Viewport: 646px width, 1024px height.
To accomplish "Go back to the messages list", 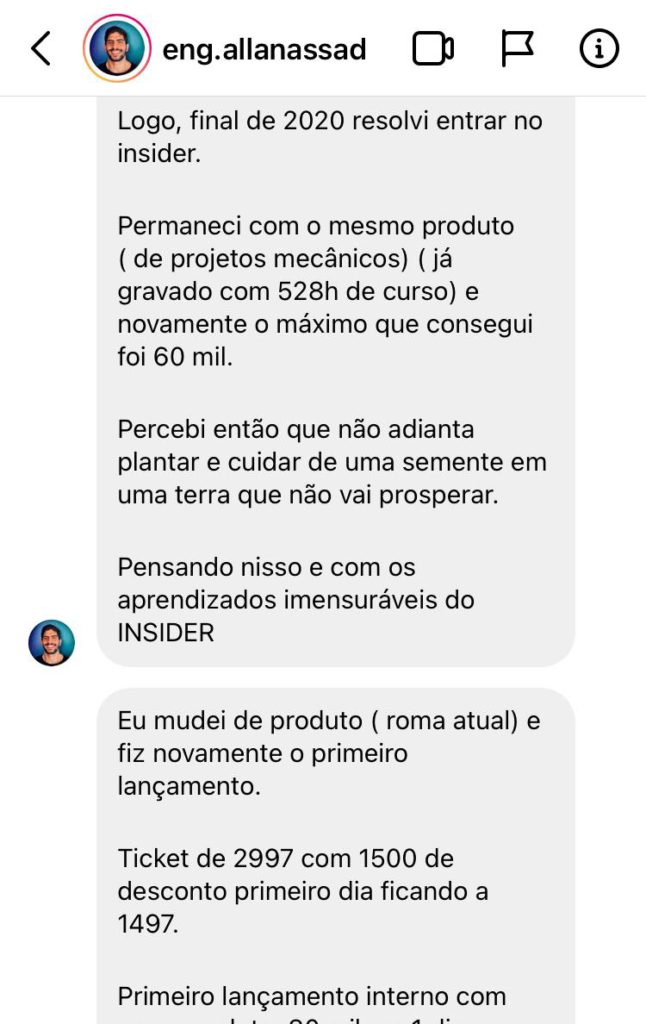I will coord(40,48).
